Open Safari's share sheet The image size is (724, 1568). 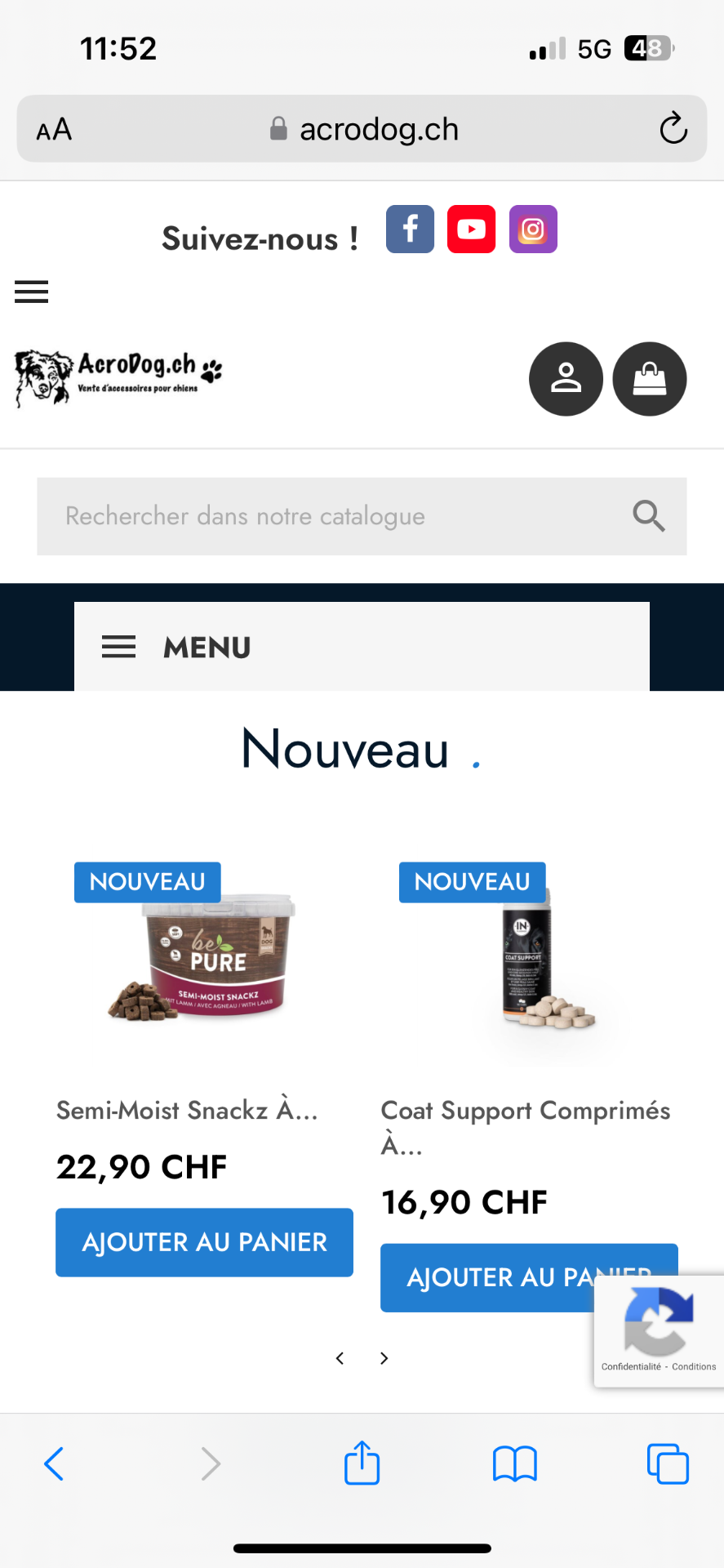[x=362, y=1463]
